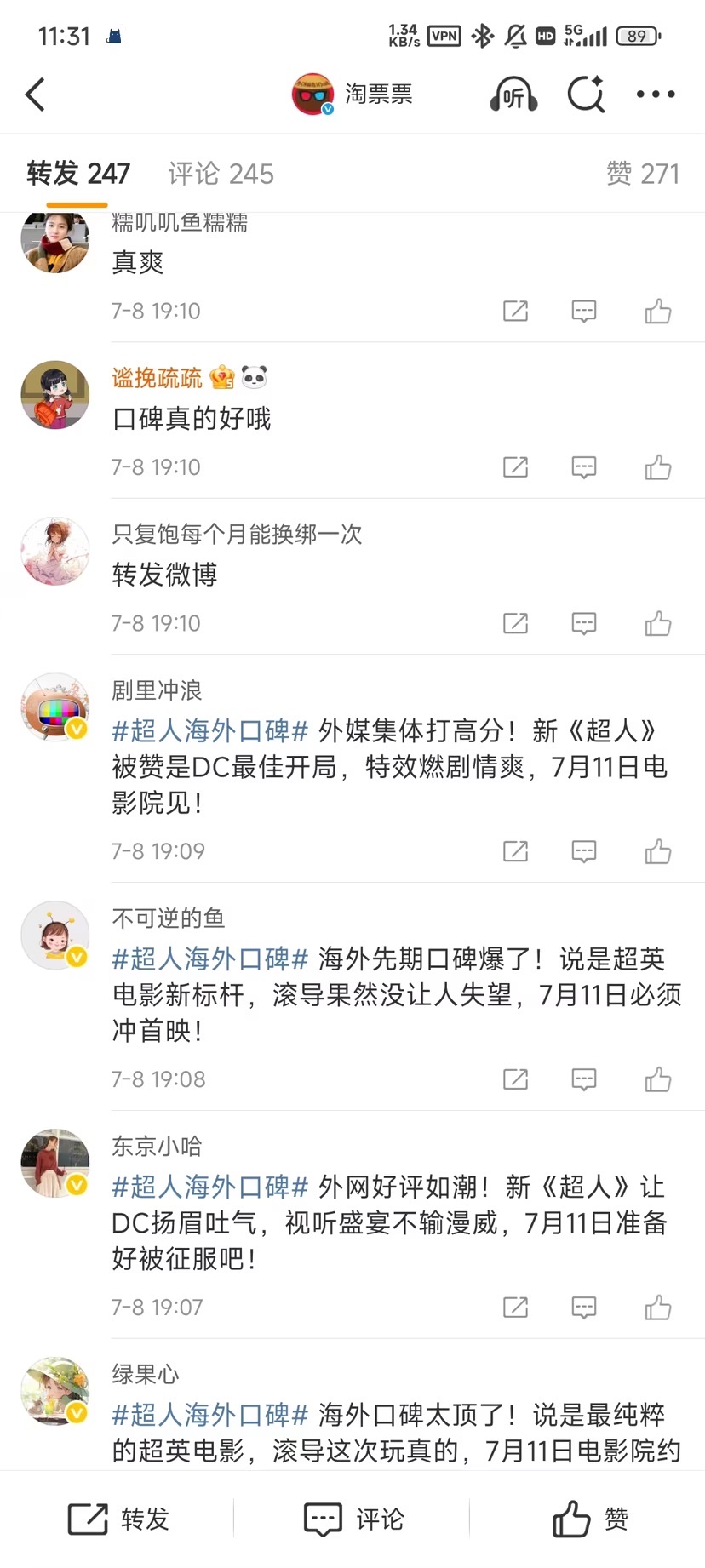The width and height of the screenshot is (705, 1568).
Task: Open 东京小哈's username profile
Action: (x=157, y=1147)
